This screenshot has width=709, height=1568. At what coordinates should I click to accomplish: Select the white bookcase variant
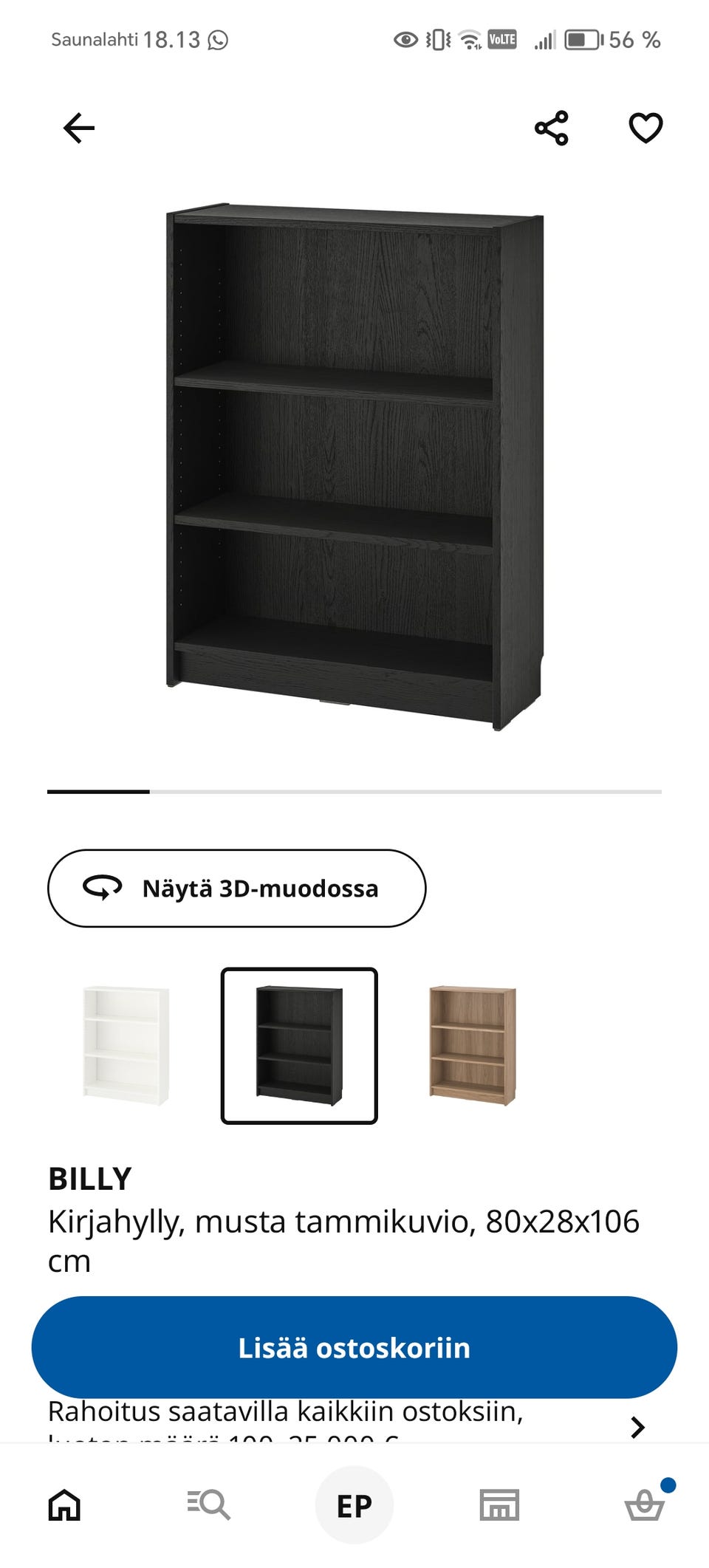tap(126, 1045)
